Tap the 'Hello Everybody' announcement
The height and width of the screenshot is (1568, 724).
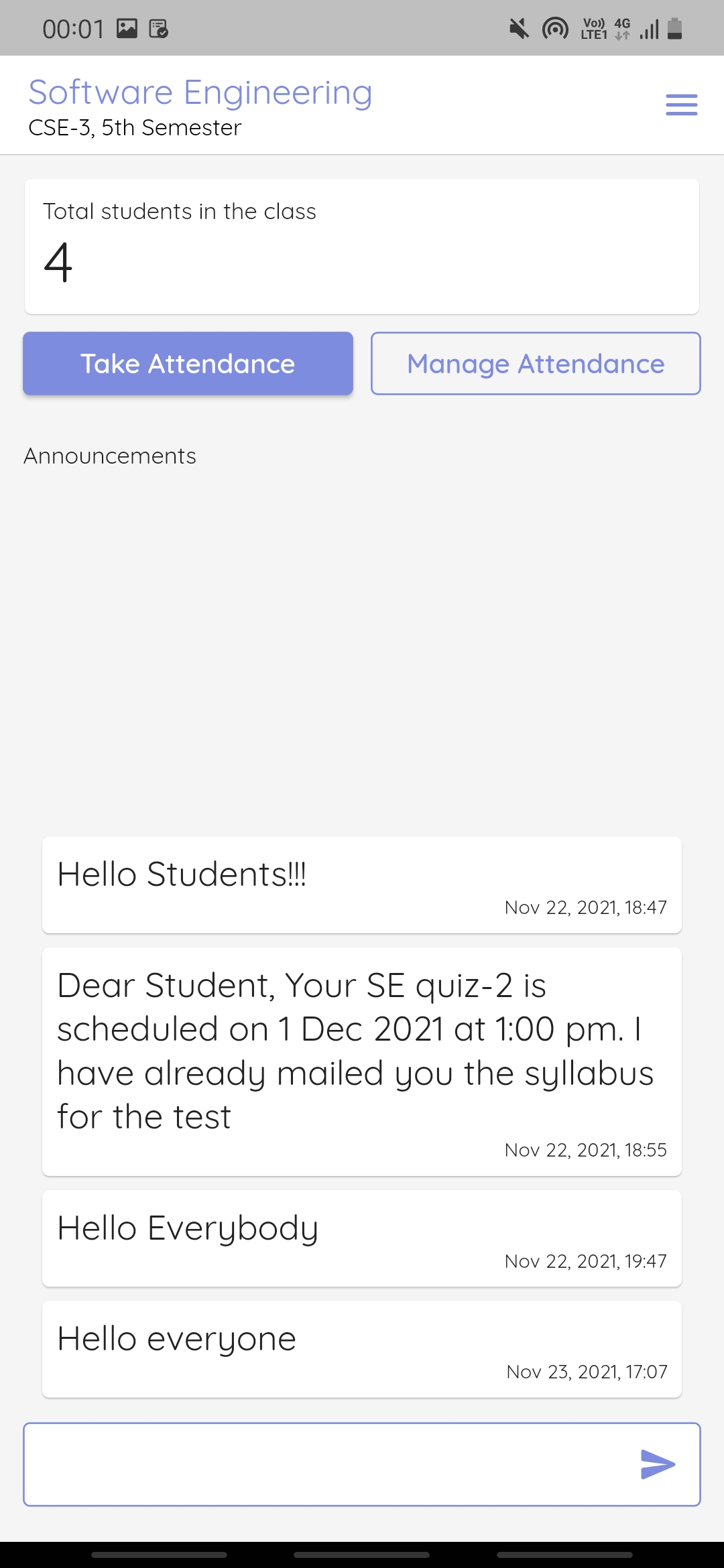[362, 1238]
